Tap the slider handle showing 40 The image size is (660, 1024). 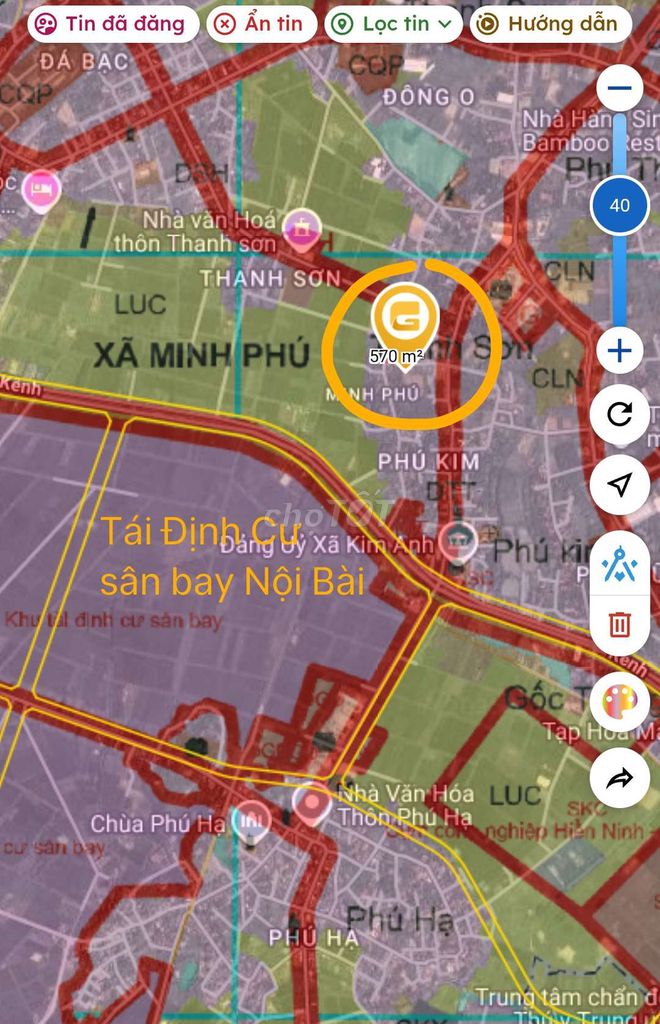point(620,206)
